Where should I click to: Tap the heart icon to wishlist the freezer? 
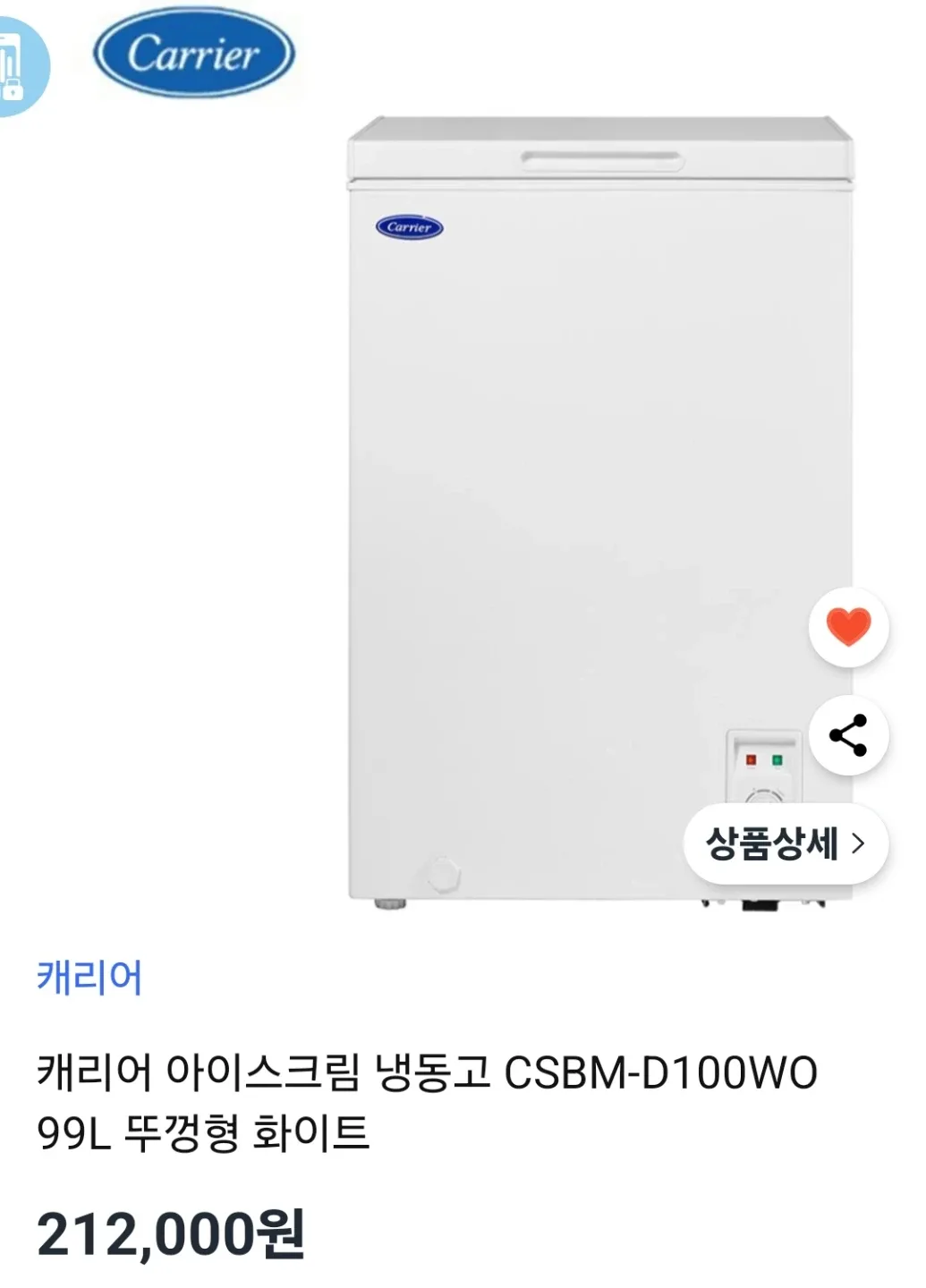pyautogui.click(x=848, y=627)
